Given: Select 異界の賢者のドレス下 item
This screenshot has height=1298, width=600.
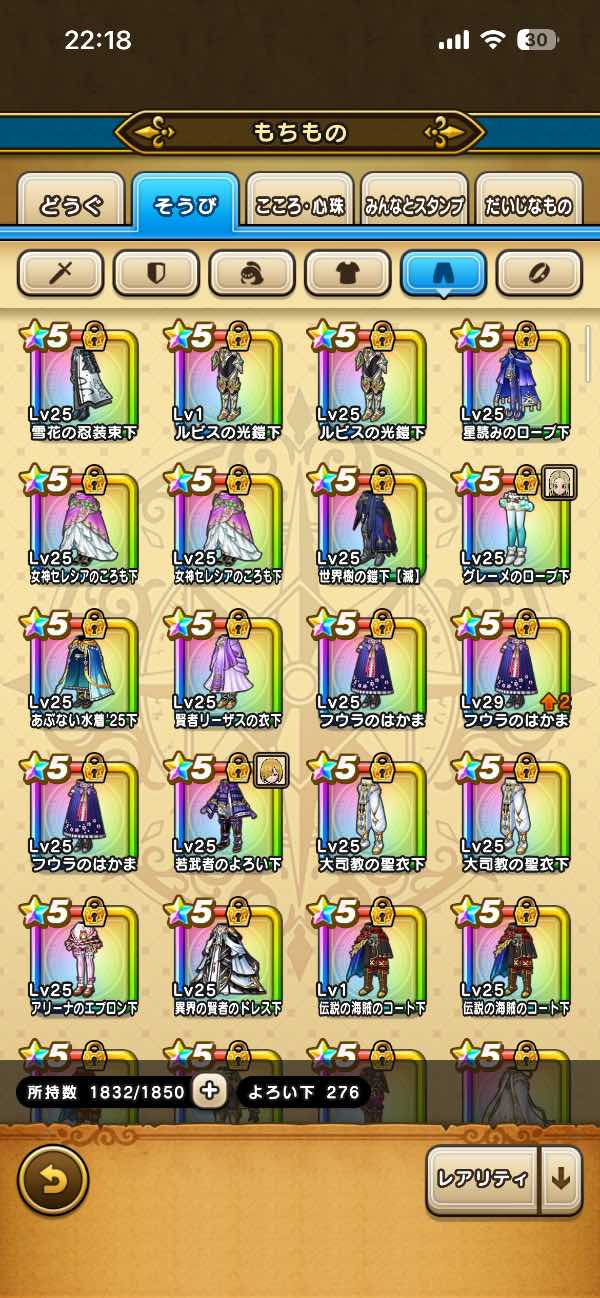Looking at the screenshot, I should tap(227, 960).
